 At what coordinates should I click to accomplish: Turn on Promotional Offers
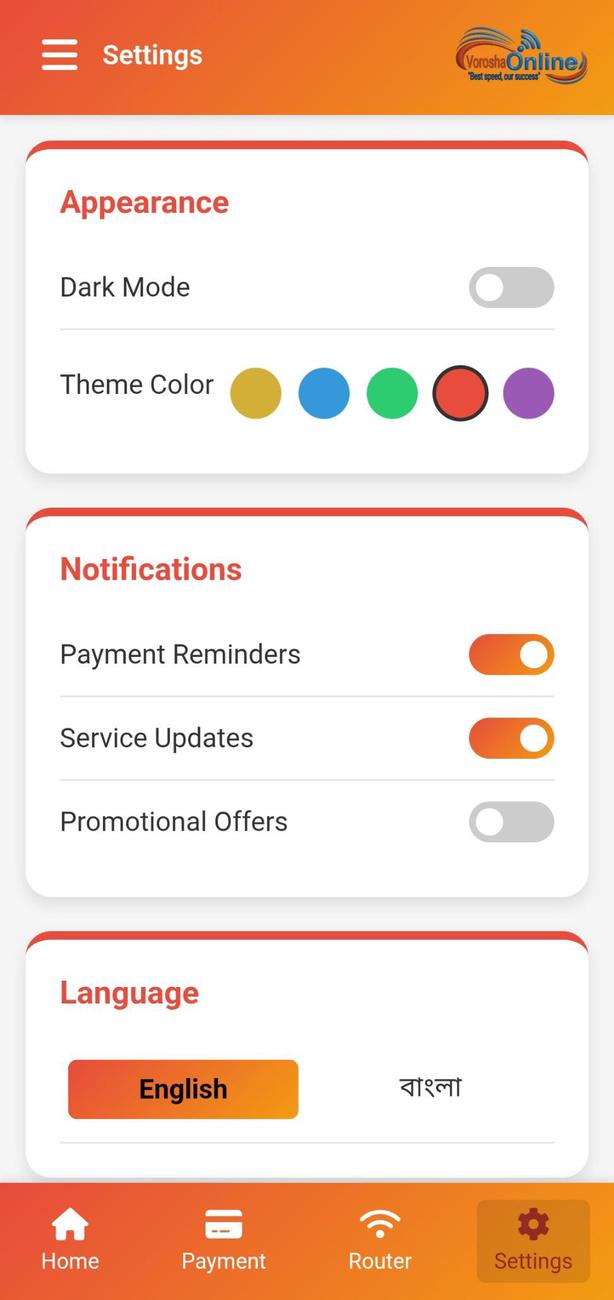[511, 822]
